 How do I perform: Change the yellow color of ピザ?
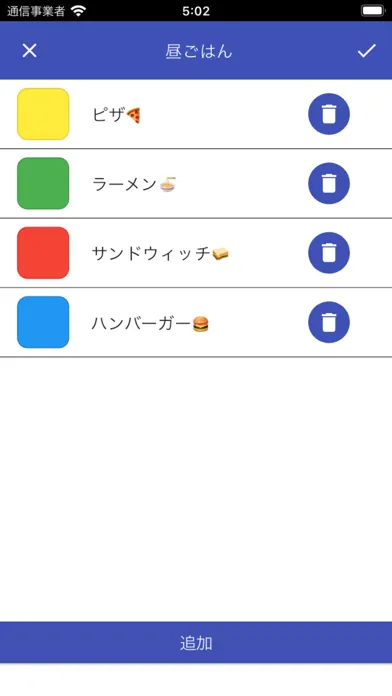[x=43, y=114]
